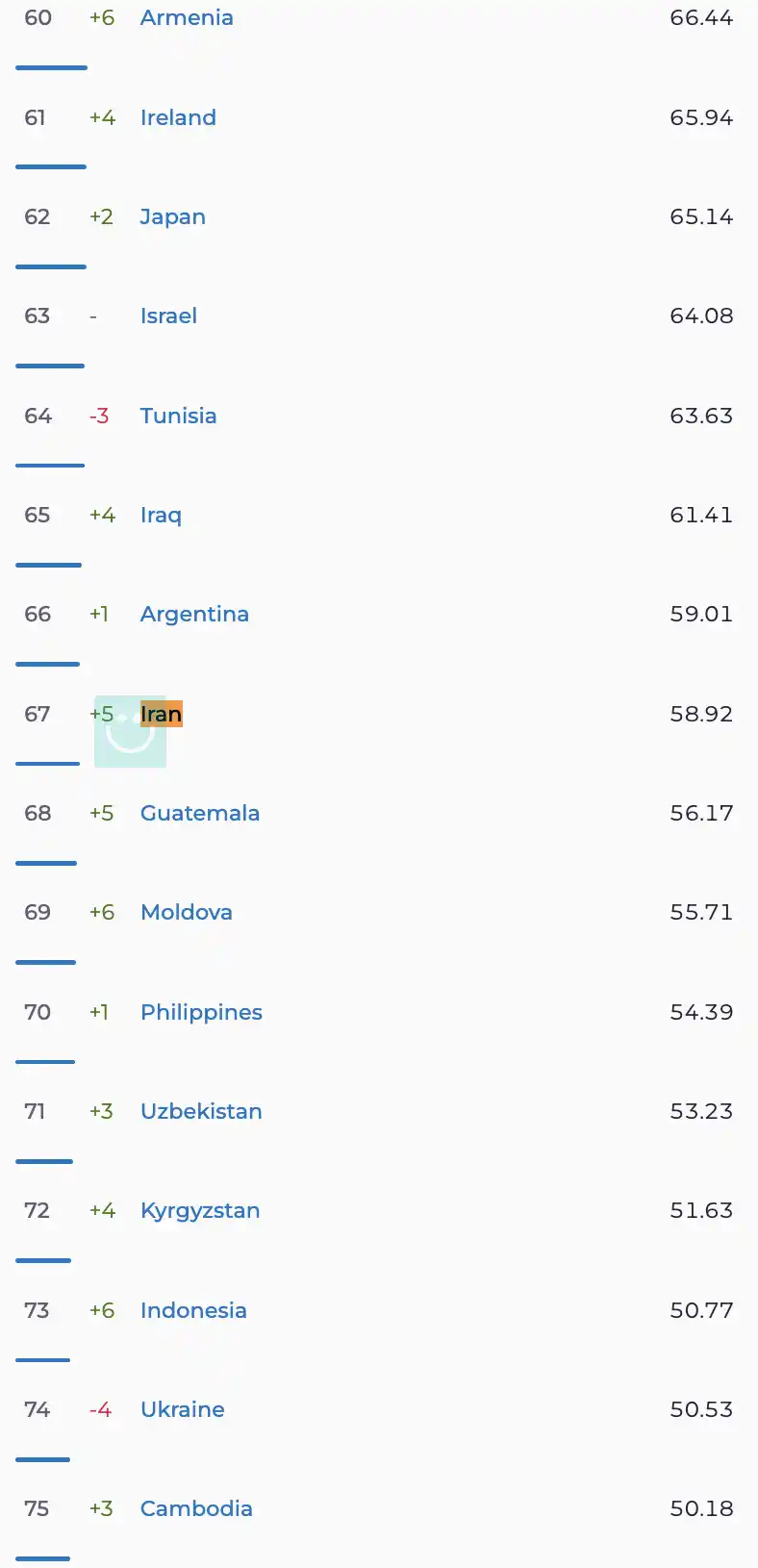Tap the Philippines link

[201, 1013]
